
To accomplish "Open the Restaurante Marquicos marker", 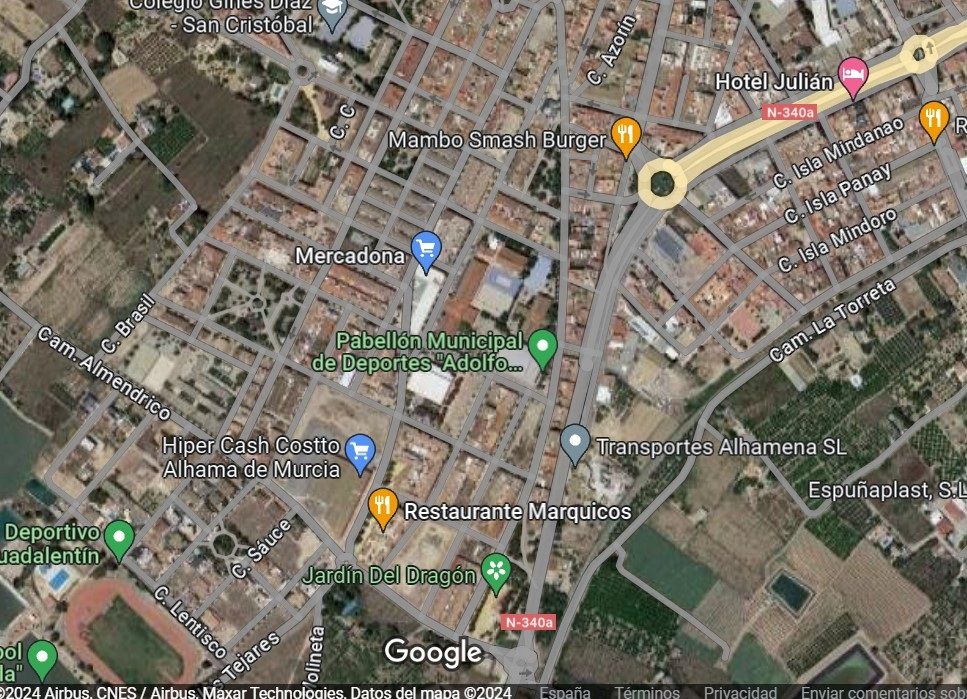I will pos(382,506).
